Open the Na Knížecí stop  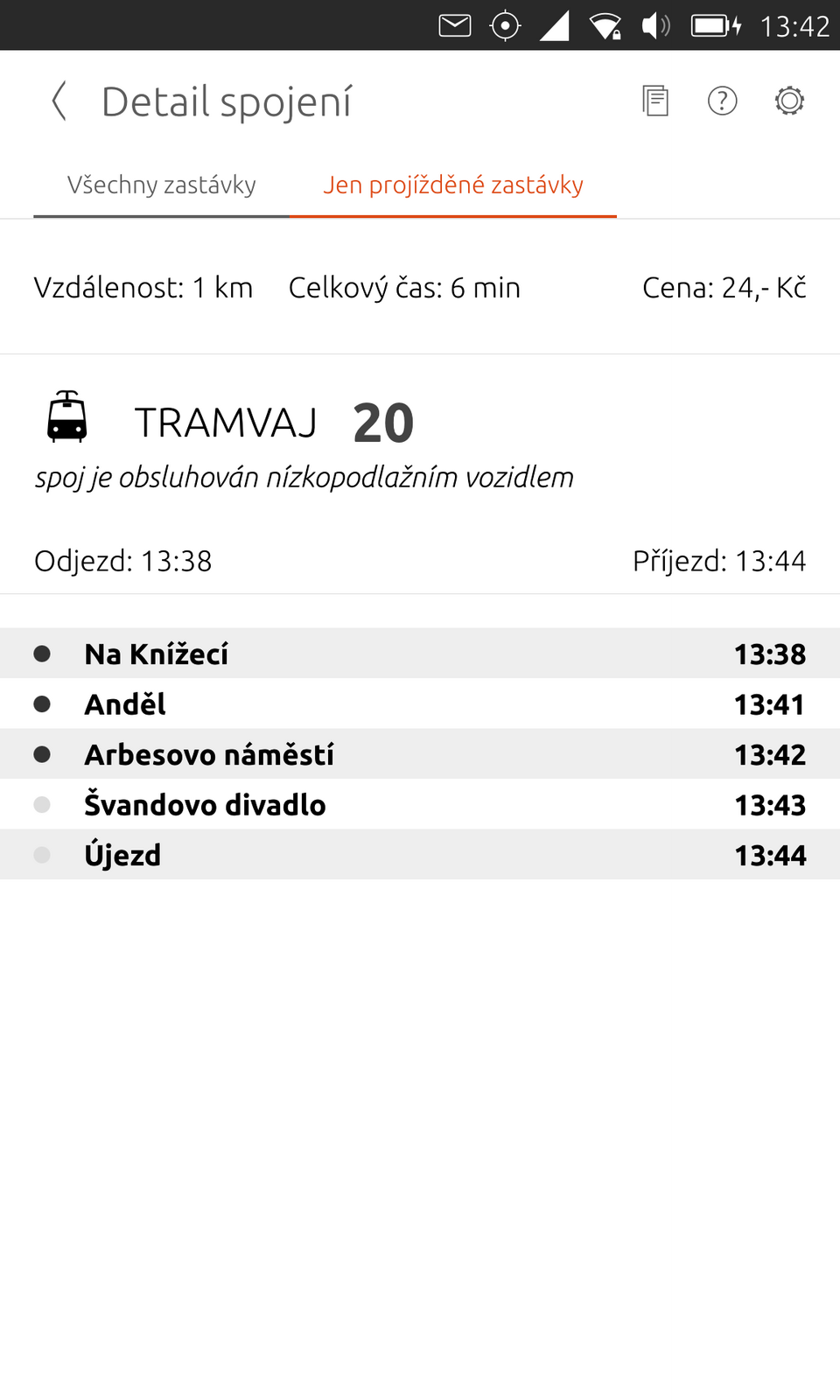click(x=419, y=654)
